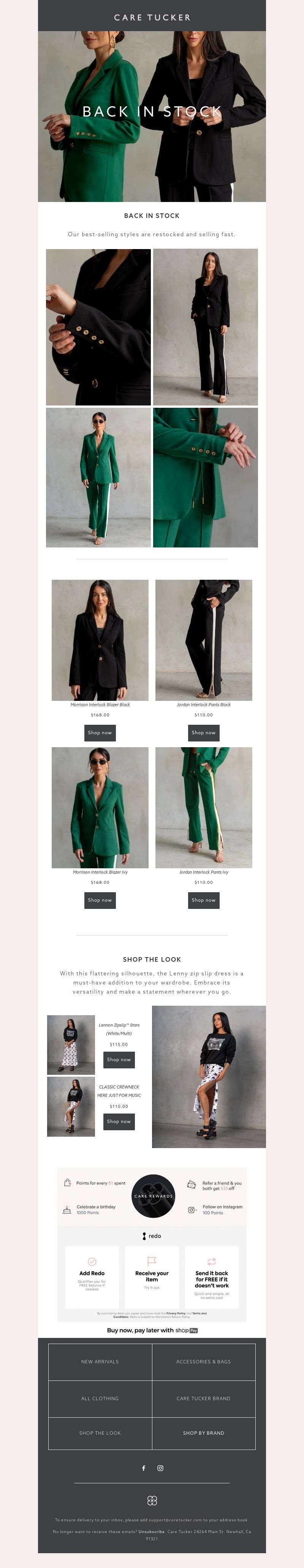Tap Shop now under Morrison Interlock Blazer Black
This screenshot has height=1568, width=304.
pos(100,732)
